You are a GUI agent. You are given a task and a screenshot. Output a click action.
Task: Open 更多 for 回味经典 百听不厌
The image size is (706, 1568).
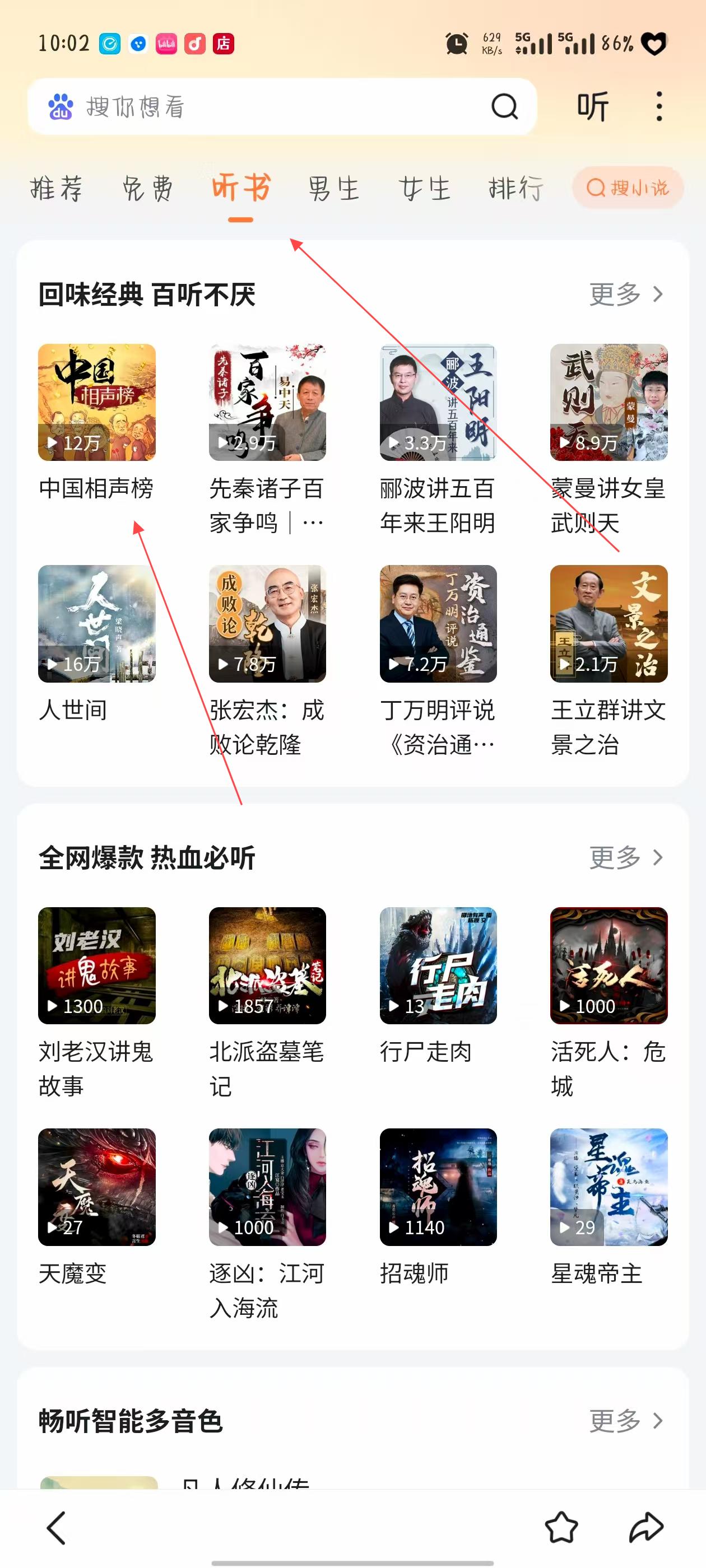[x=625, y=295]
